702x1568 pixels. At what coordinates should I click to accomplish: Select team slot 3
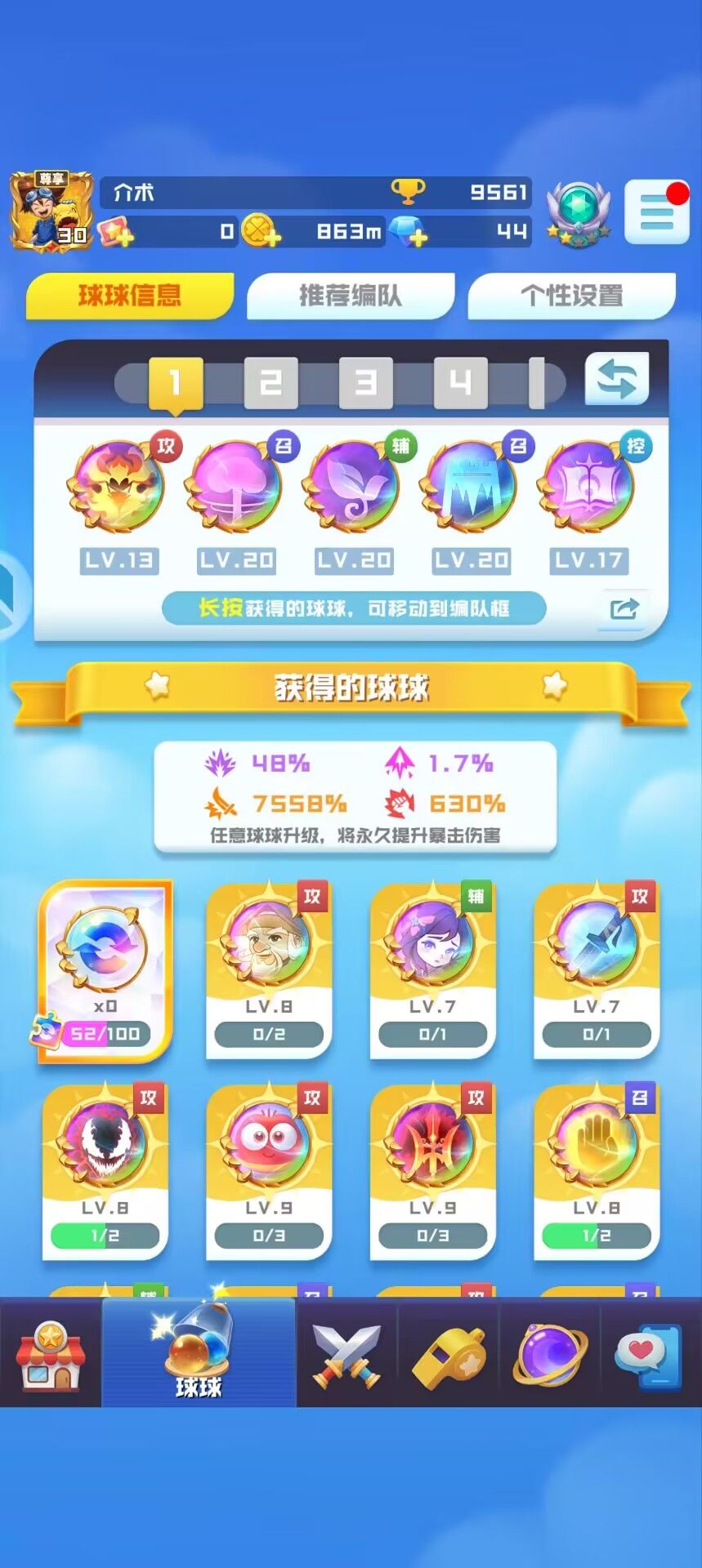(x=365, y=382)
